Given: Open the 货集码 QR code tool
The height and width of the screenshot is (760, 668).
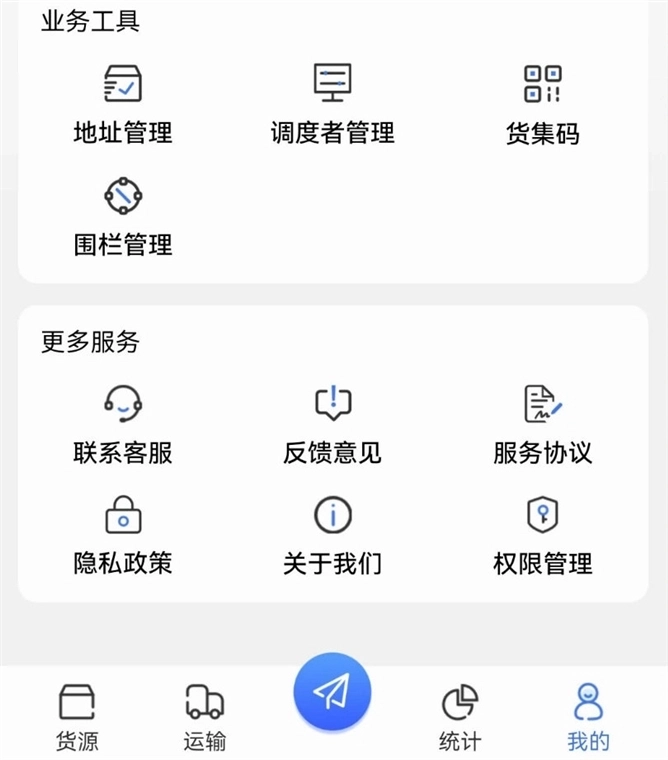Looking at the screenshot, I should [x=542, y=103].
